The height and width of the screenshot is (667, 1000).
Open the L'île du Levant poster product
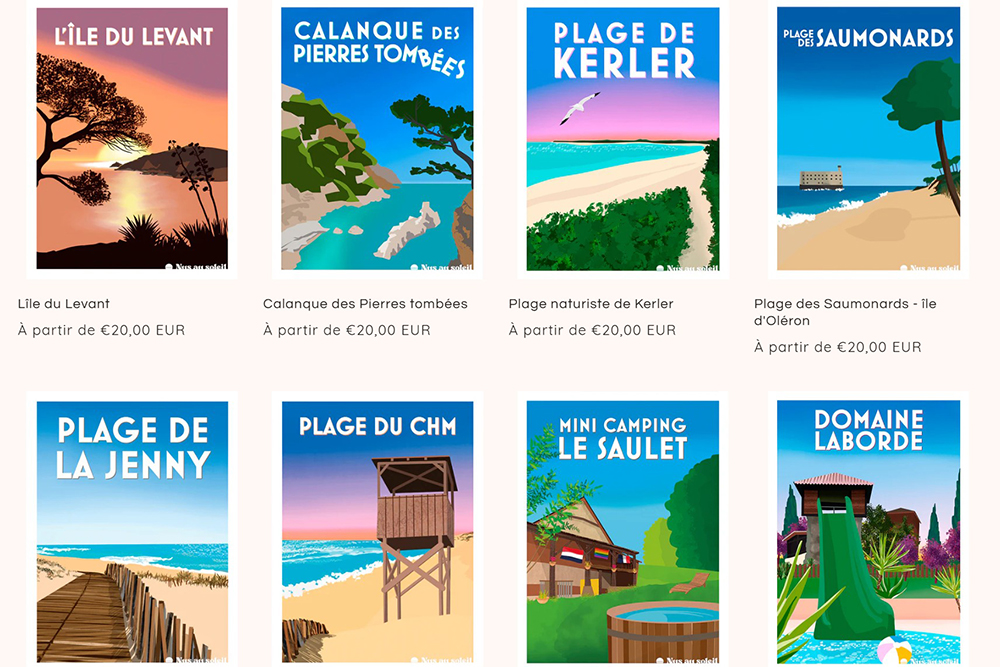[132, 140]
